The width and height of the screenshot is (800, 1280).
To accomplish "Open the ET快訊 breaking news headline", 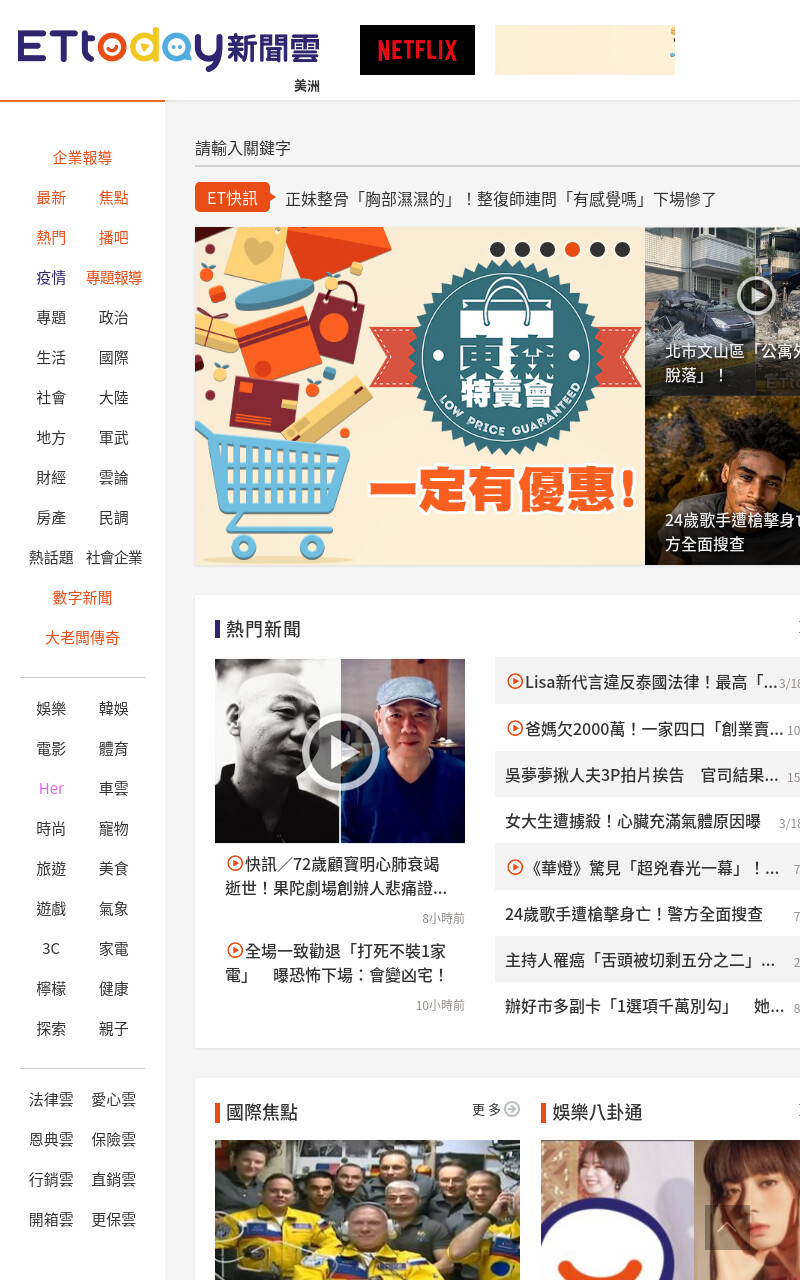I will point(501,199).
